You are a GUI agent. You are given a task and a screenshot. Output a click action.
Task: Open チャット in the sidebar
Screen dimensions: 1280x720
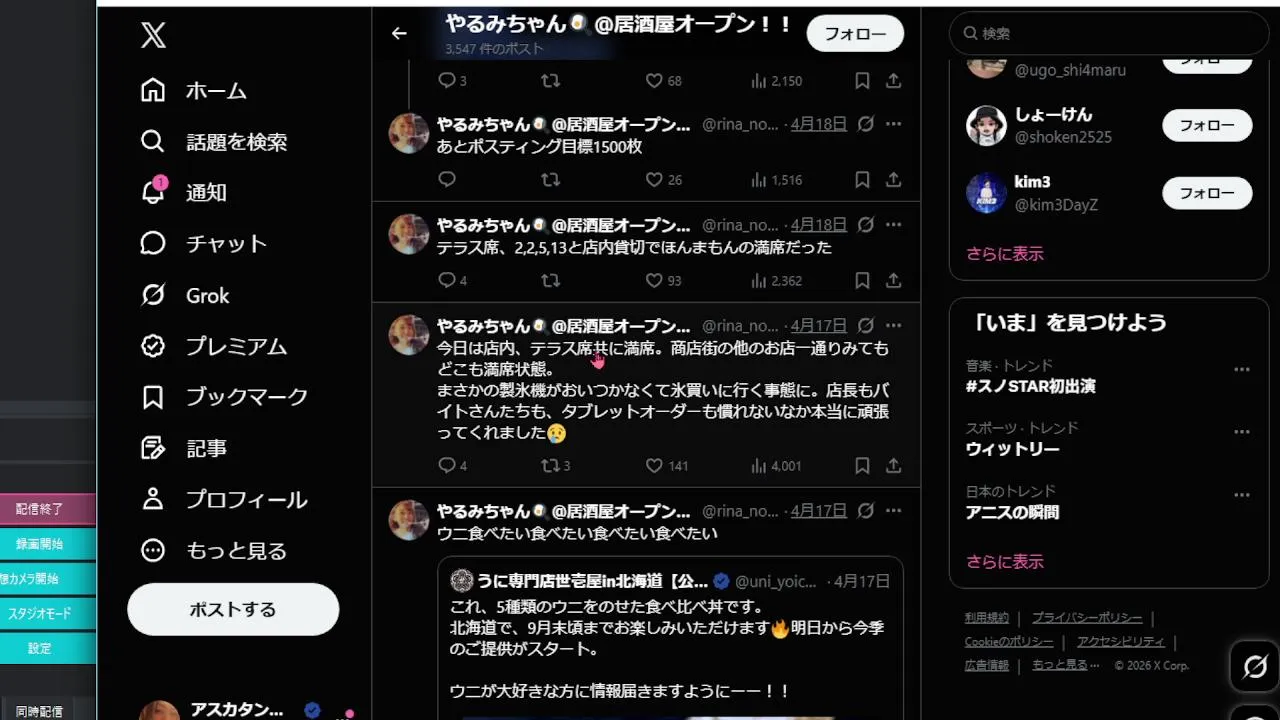[x=226, y=244]
